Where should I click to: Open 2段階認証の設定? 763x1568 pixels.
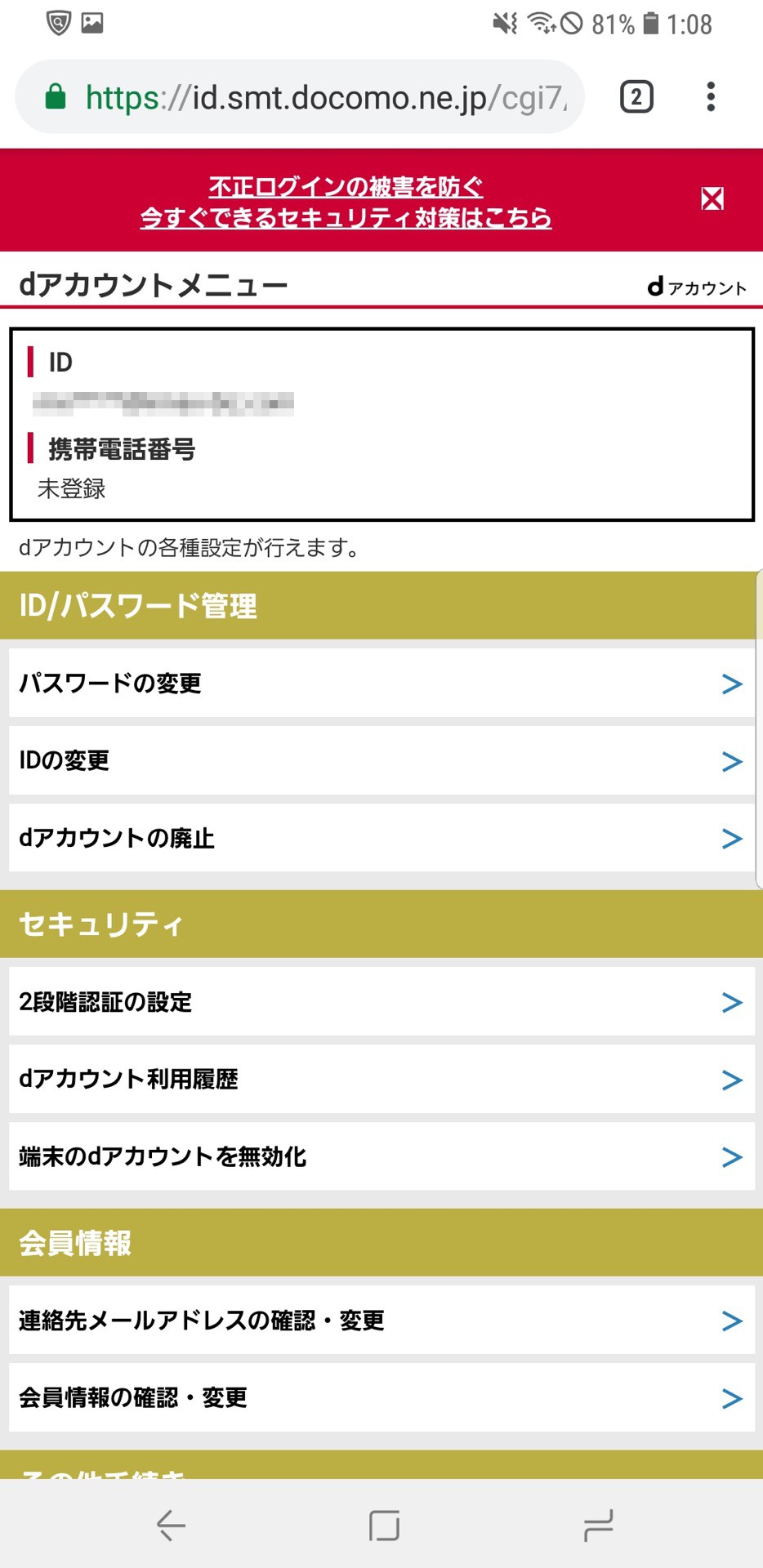[x=381, y=1002]
